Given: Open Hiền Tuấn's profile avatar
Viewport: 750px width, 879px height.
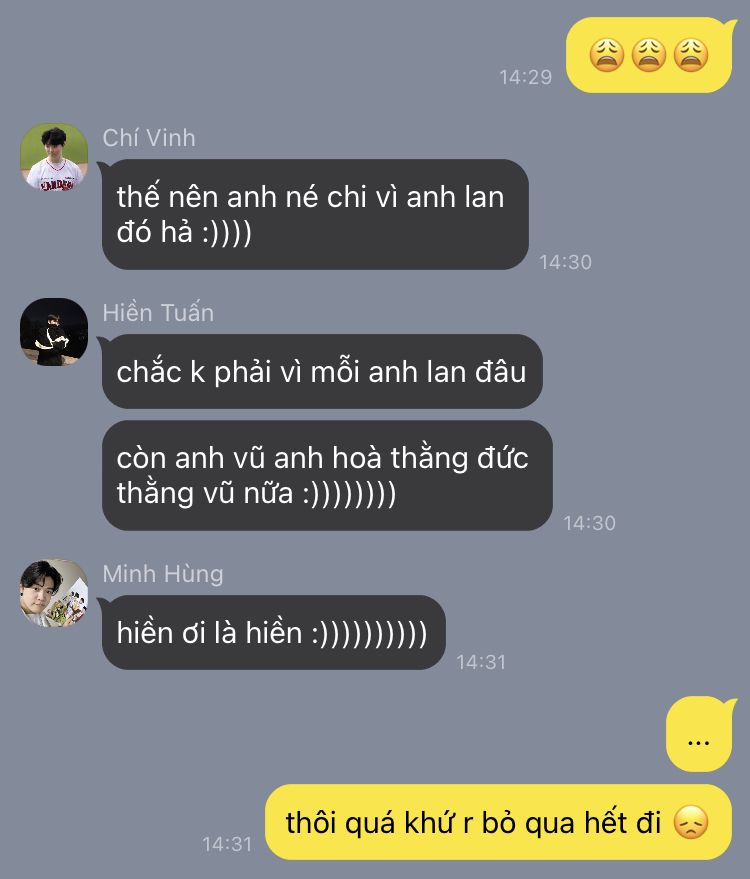Looking at the screenshot, I should tap(54, 331).
